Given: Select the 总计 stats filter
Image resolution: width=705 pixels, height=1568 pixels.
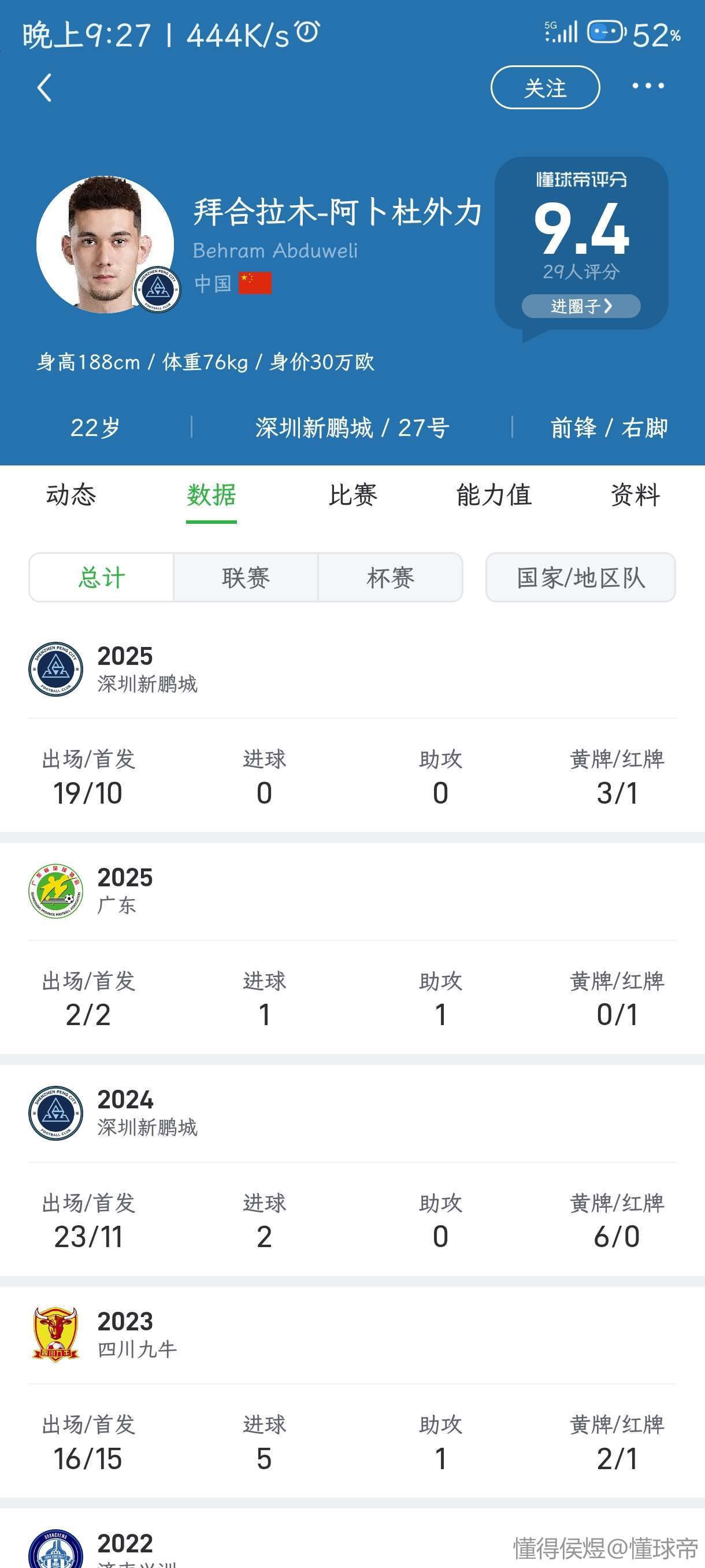Looking at the screenshot, I should pyautogui.click(x=102, y=578).
